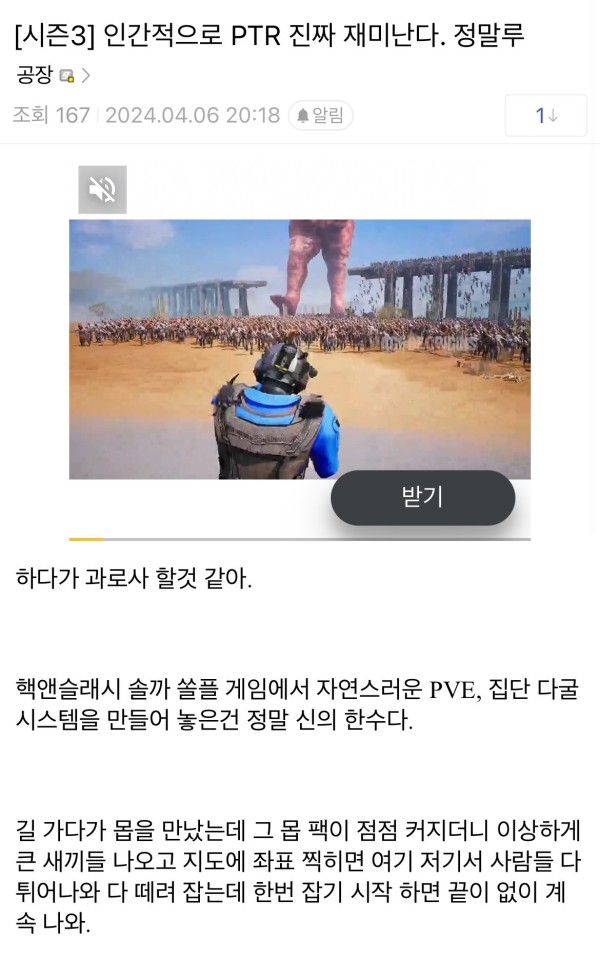Tap the 받기 download button
This screenshot has width=600, height=979.
422,497
